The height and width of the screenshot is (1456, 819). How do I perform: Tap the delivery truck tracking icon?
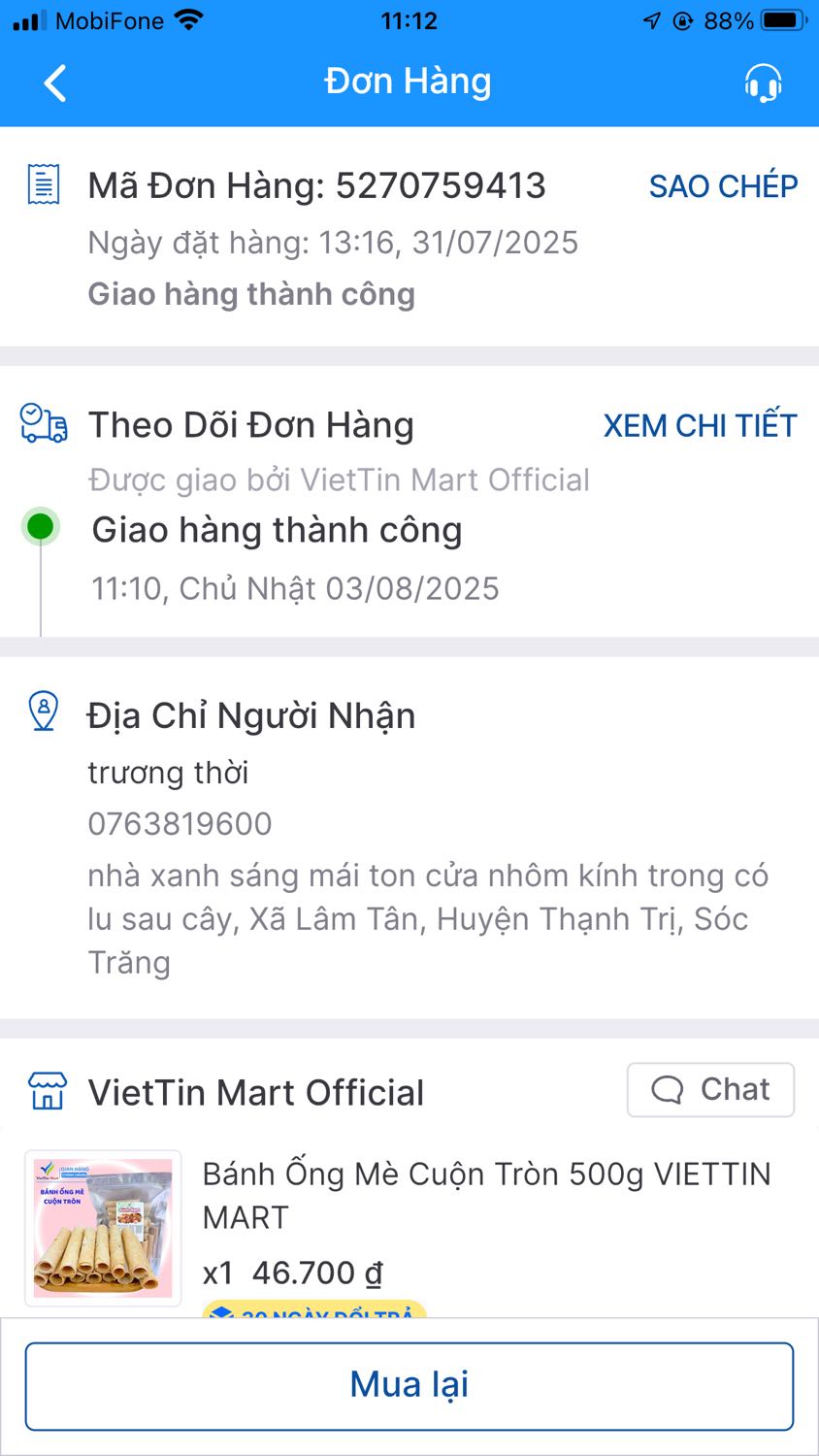pyautogui.click(x=41, y=423)
